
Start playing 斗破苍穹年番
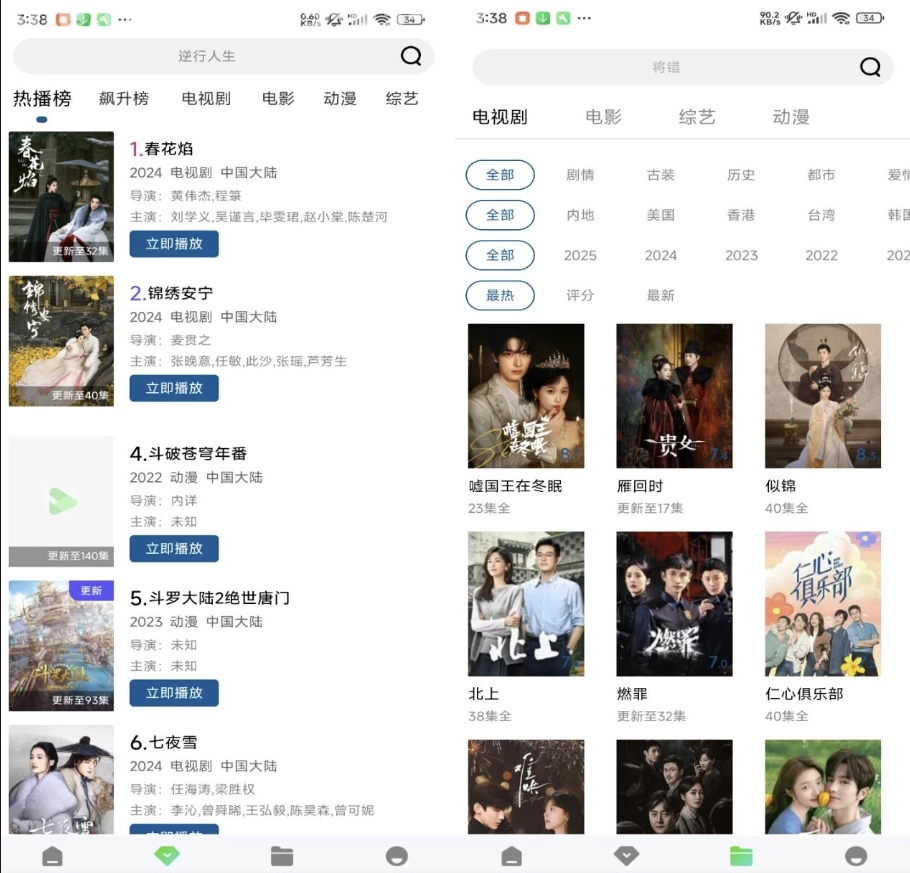174,549
